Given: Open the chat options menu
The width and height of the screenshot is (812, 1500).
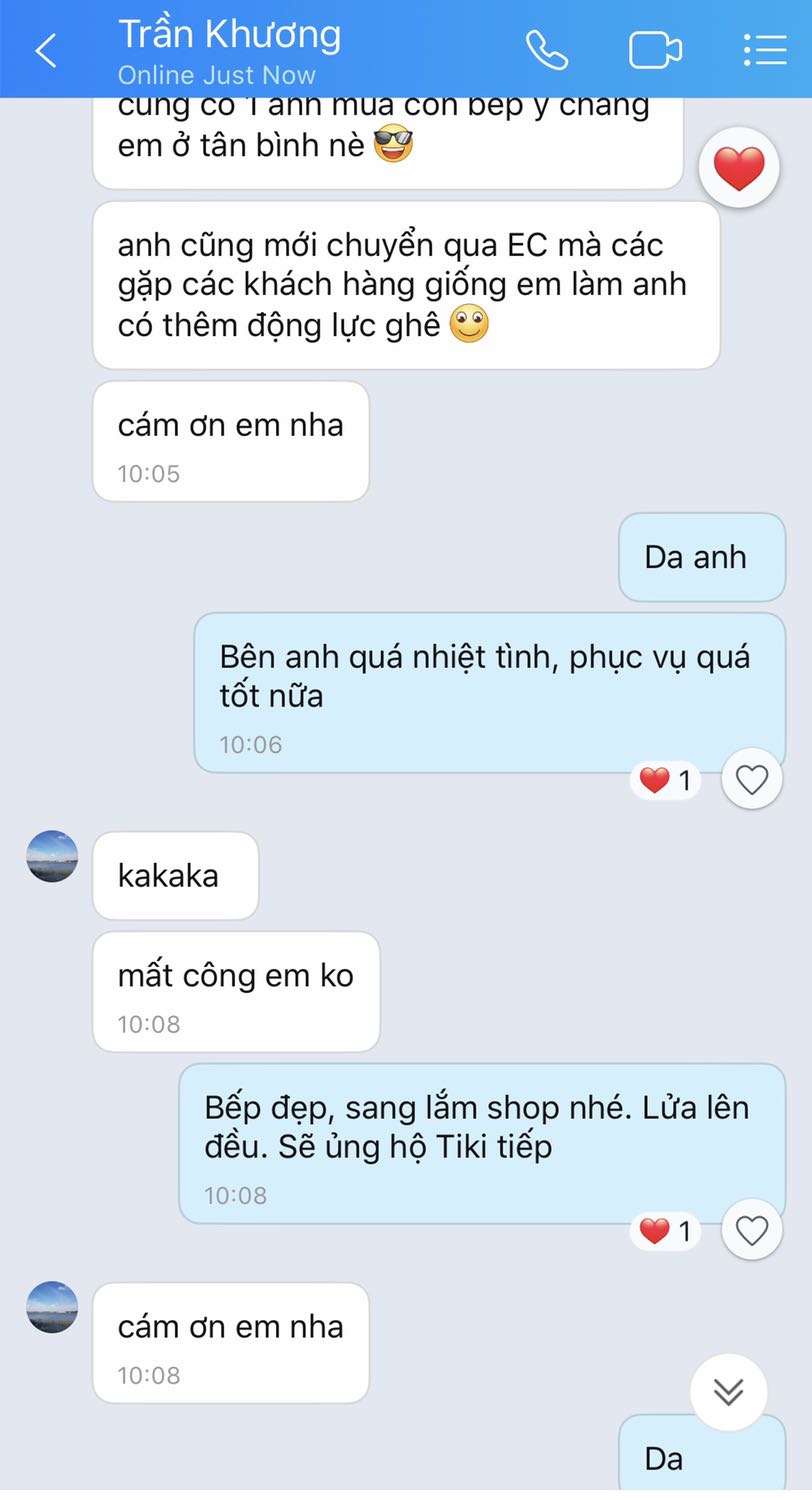Looking at the screenshot, I should tap(765, 50).
